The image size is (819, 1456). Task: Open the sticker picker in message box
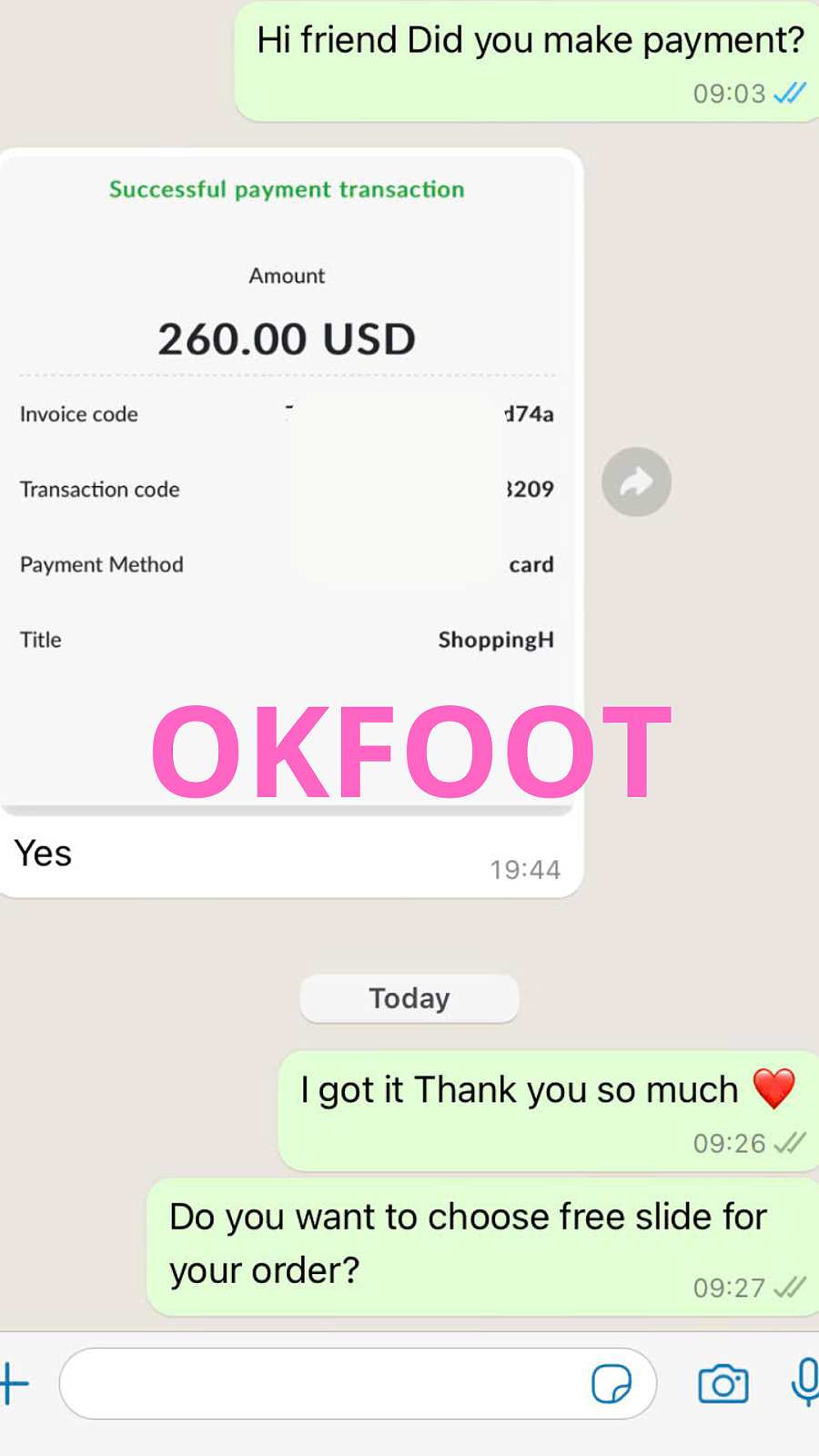pyautogui.click(x=611, y=1384)
